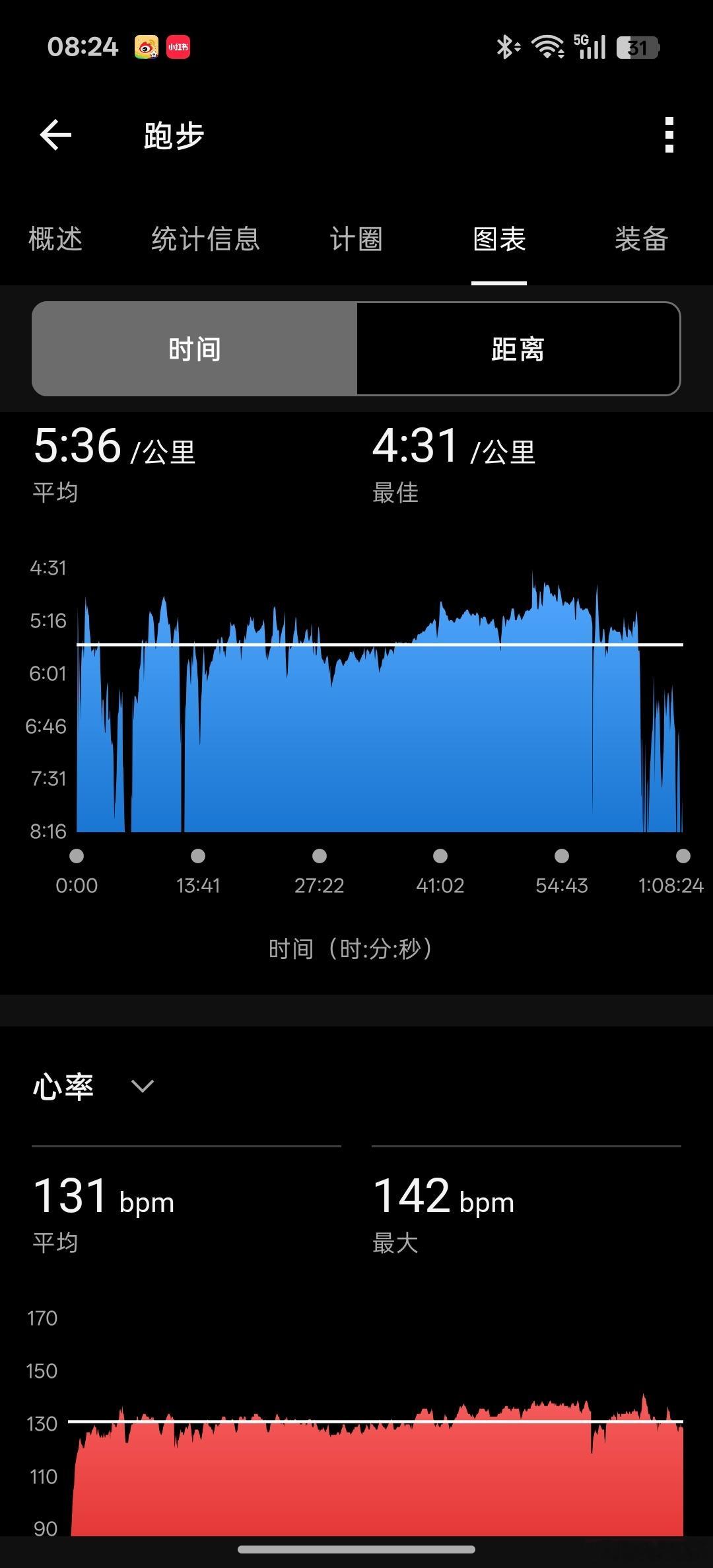
Task: Select the 计圈 tab
Action: point(356,239)
